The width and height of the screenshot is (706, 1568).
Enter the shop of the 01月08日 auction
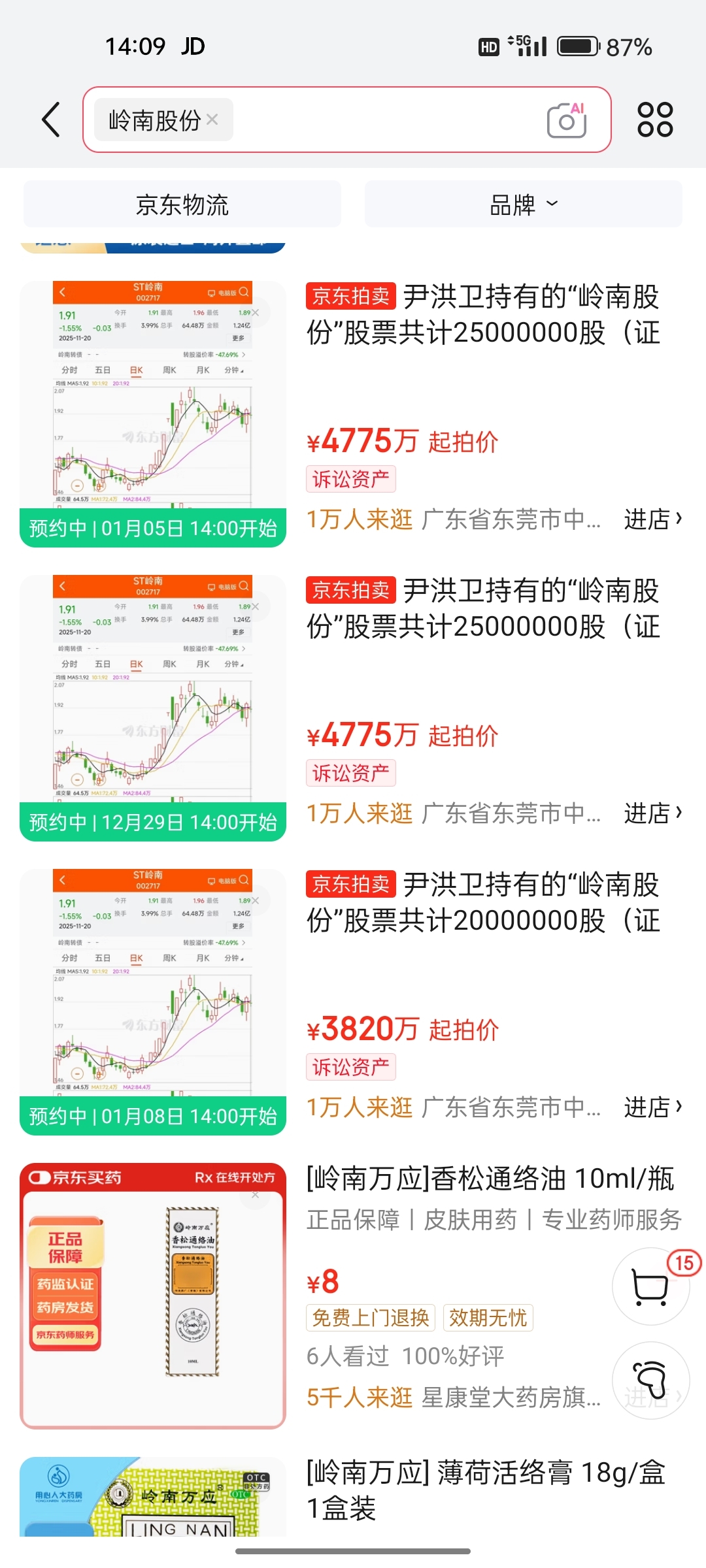click(x=652, y=1107)
